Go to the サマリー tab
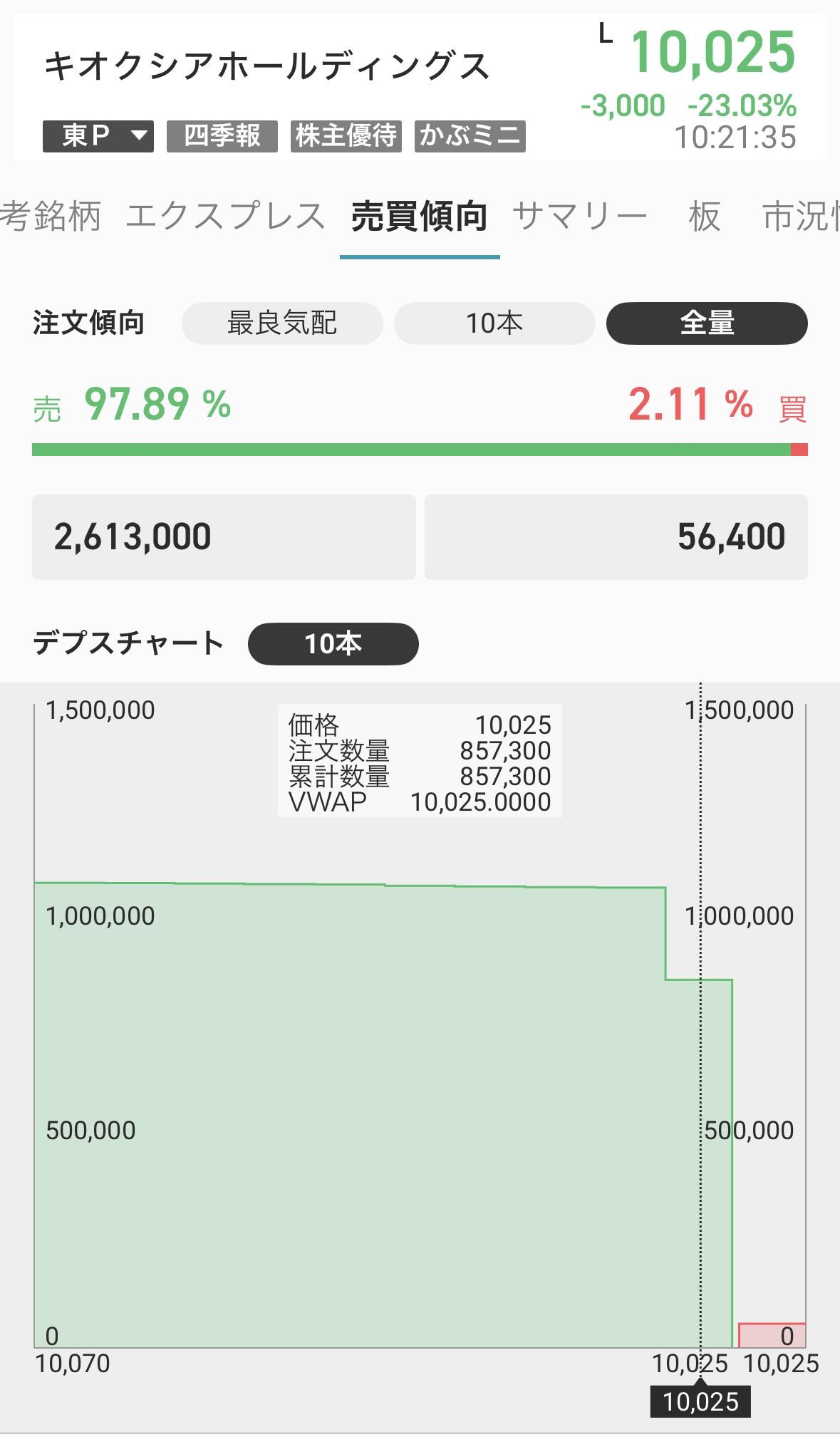This screenshot has width=840, height=1437. tap(579, 216)
